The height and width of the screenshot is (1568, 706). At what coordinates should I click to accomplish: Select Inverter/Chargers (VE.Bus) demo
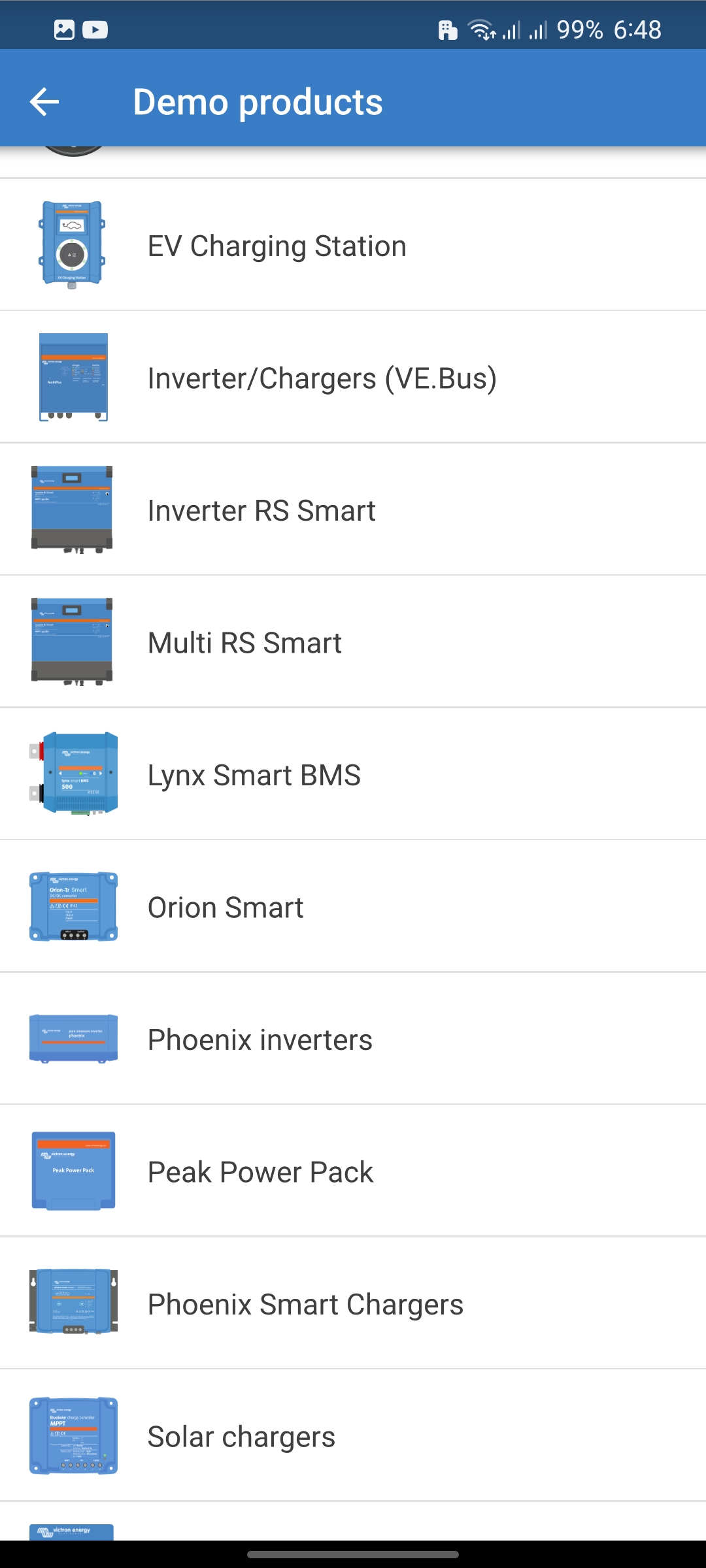coord(353,378)
